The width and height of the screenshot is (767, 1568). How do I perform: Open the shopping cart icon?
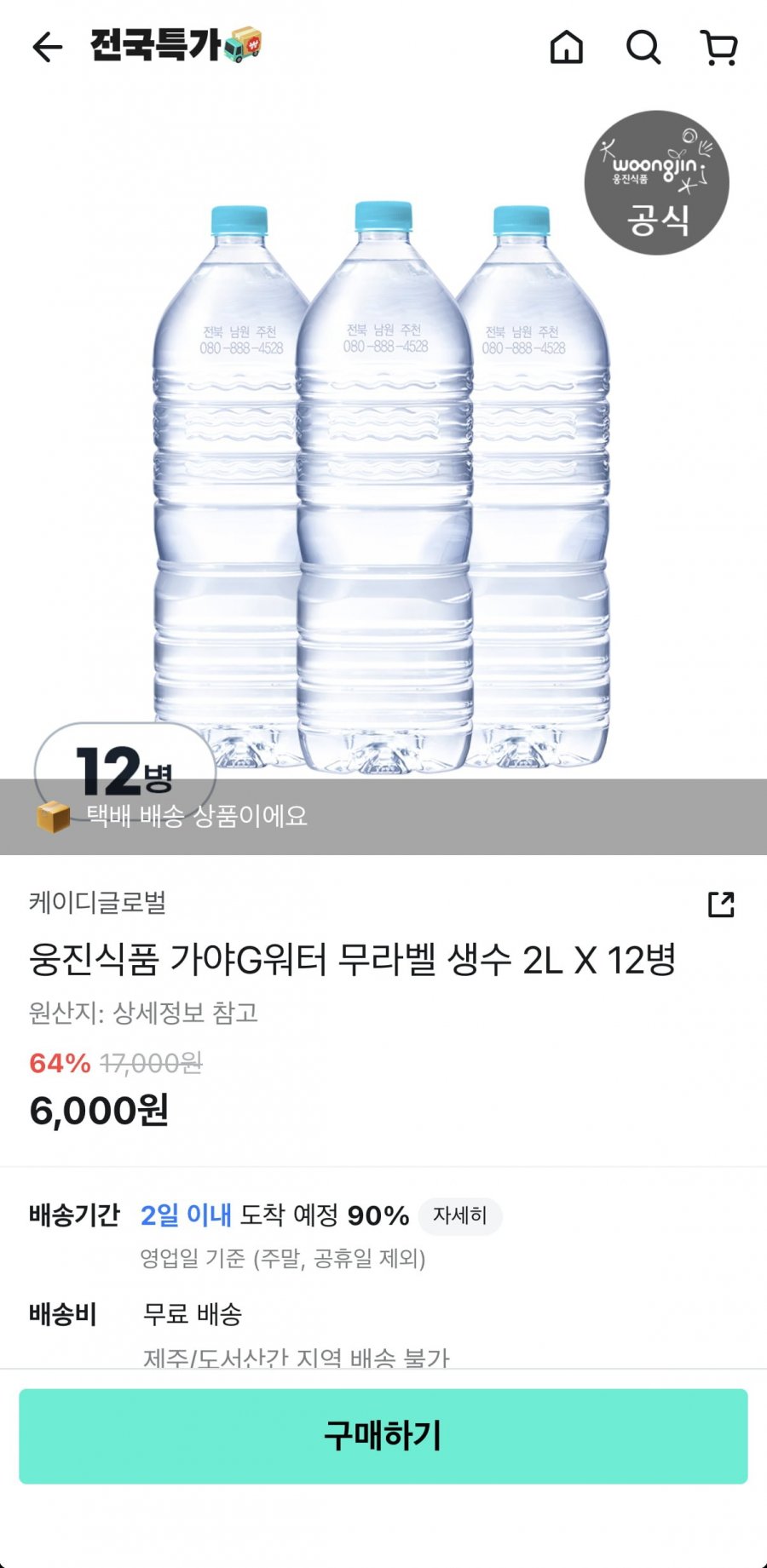point(720,49)
